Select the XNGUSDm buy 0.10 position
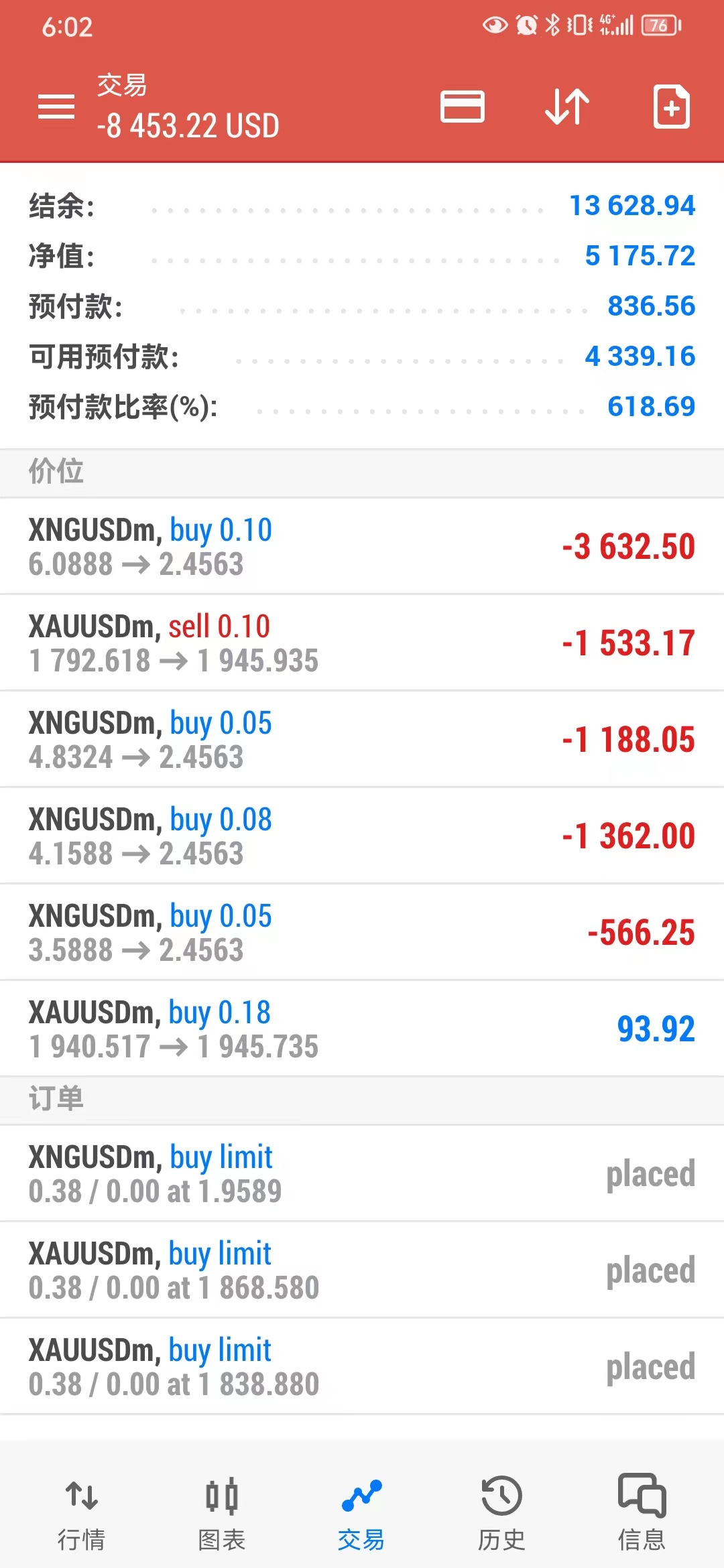Image resolution: width=724 pixels, height=1568 pixels. [362, 546]
